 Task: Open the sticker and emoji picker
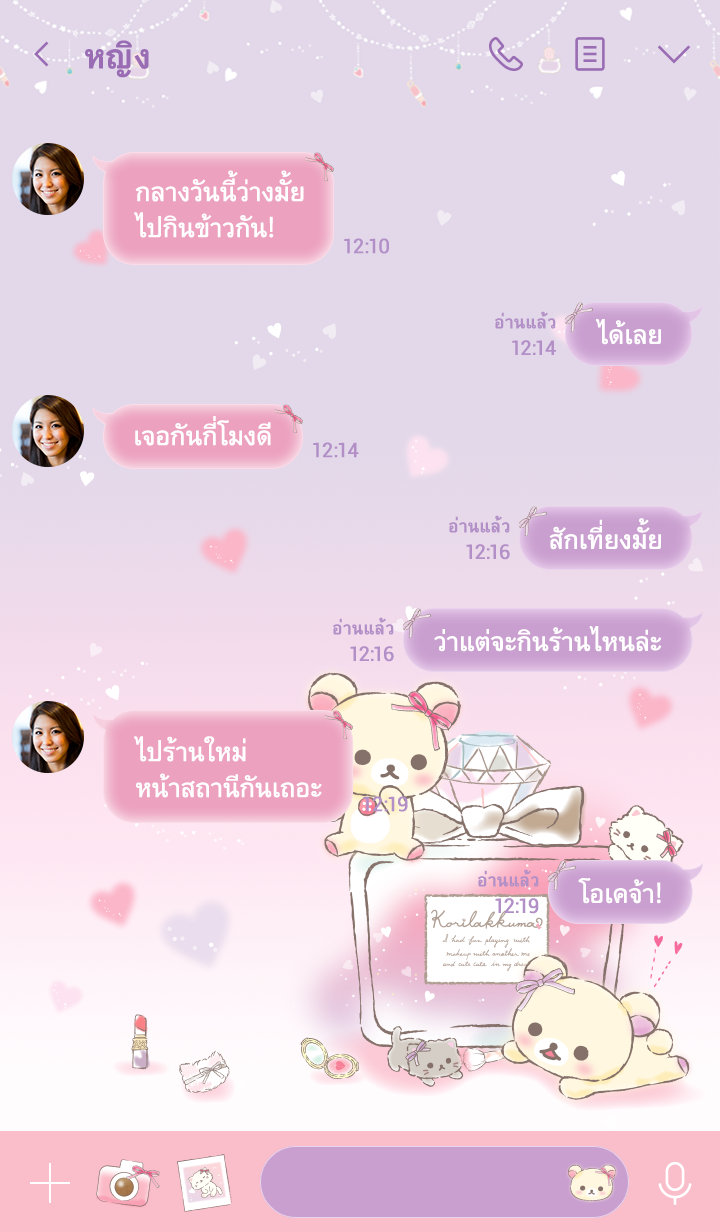(x=592, y=1183)
